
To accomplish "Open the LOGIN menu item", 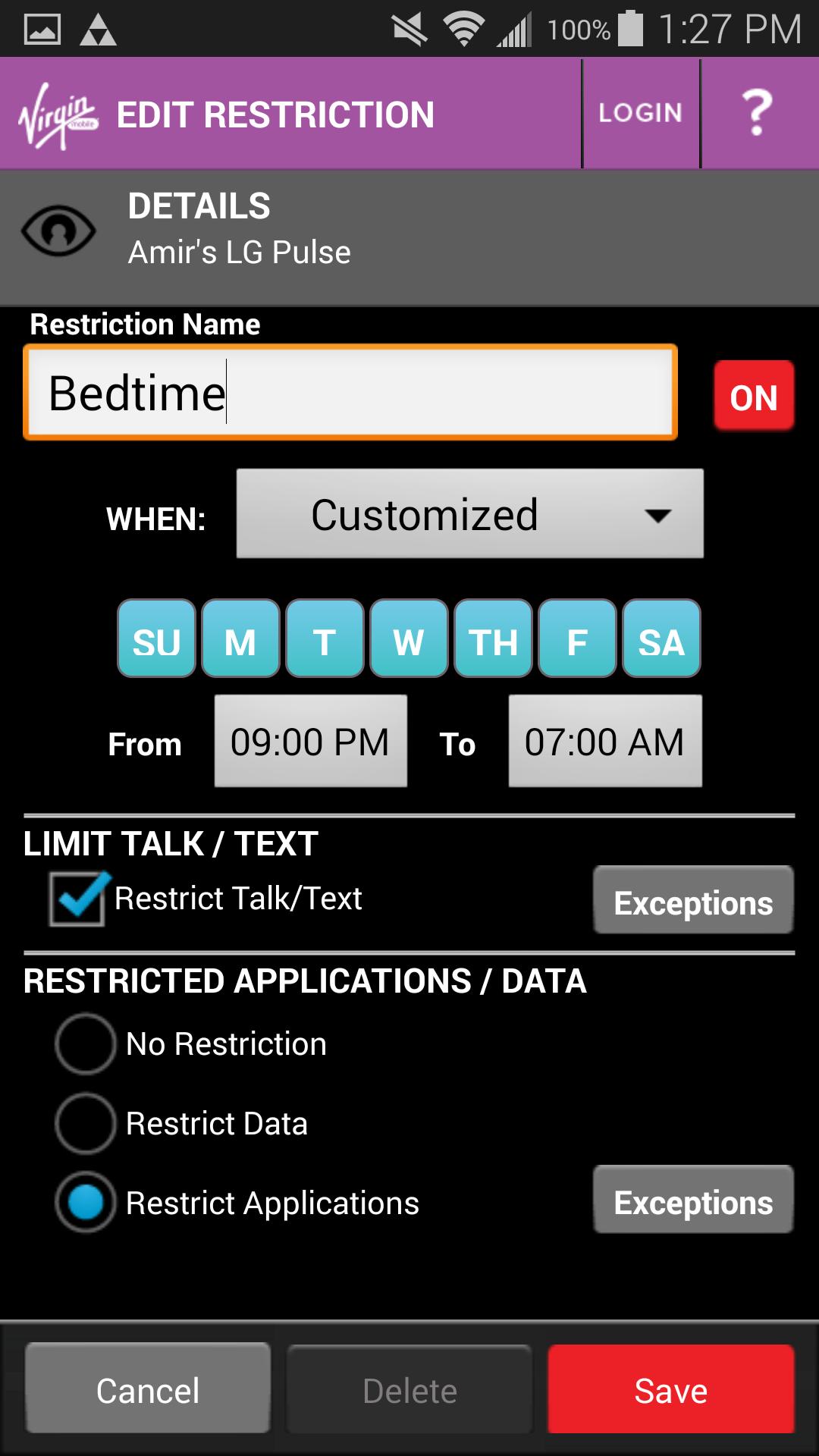I will (641, 112).
